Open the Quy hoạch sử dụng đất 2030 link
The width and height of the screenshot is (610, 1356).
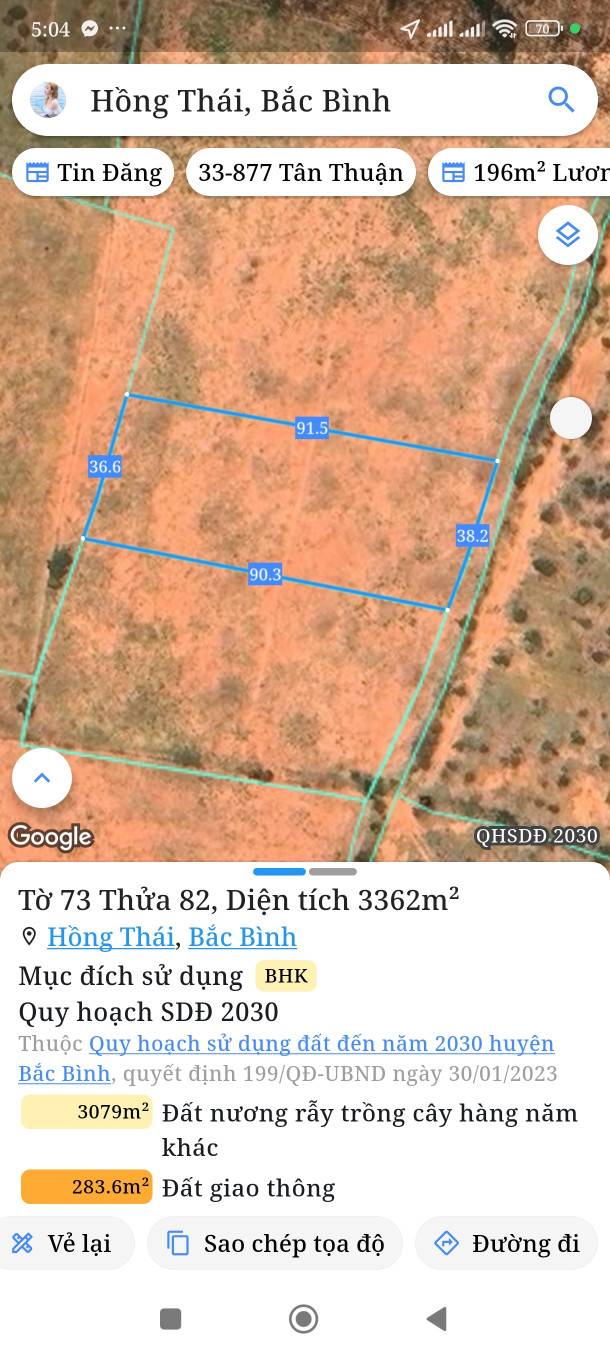click(320, 1044)
